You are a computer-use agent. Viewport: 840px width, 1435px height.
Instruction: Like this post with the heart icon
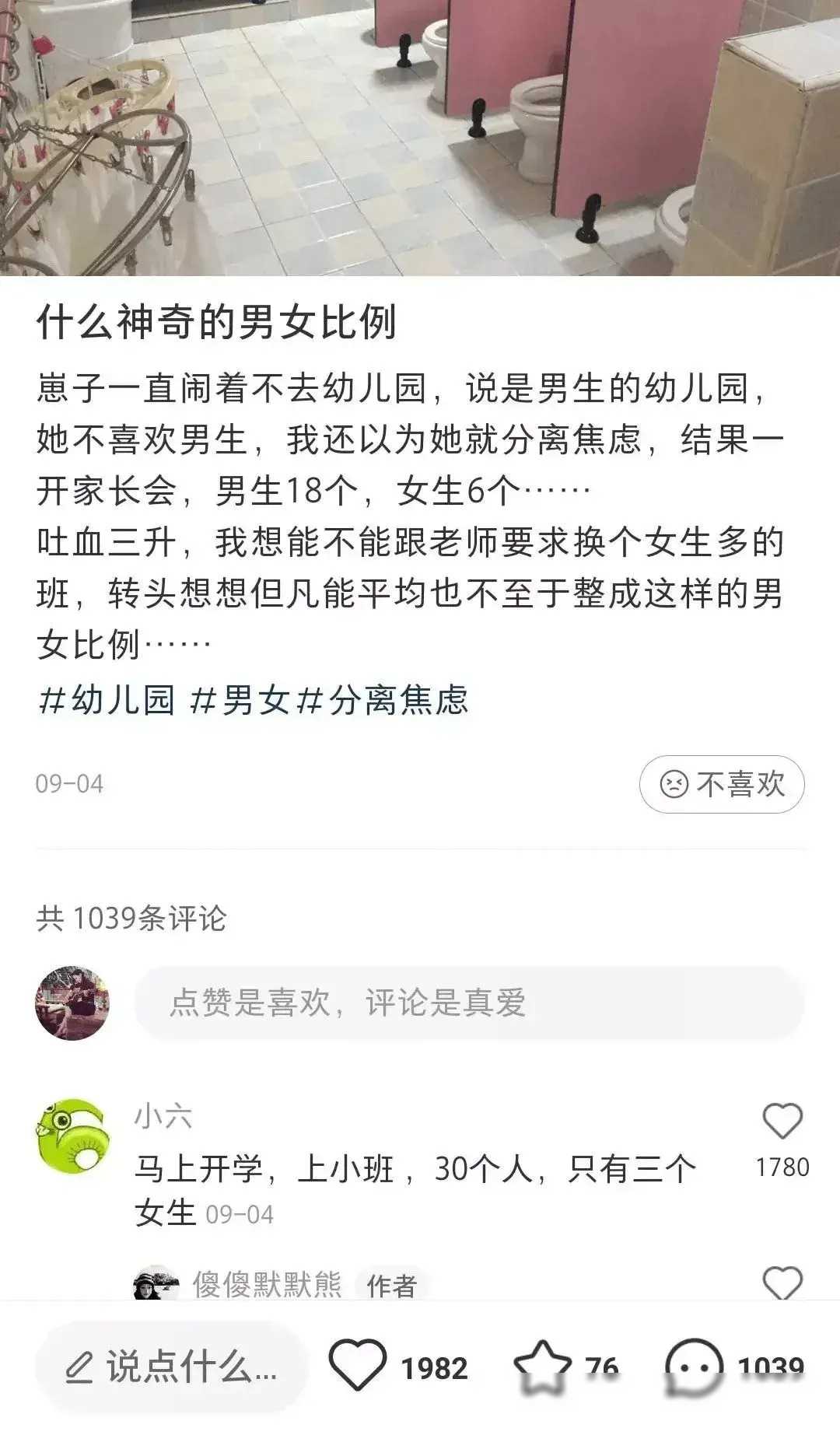(x=358, y=1365)
